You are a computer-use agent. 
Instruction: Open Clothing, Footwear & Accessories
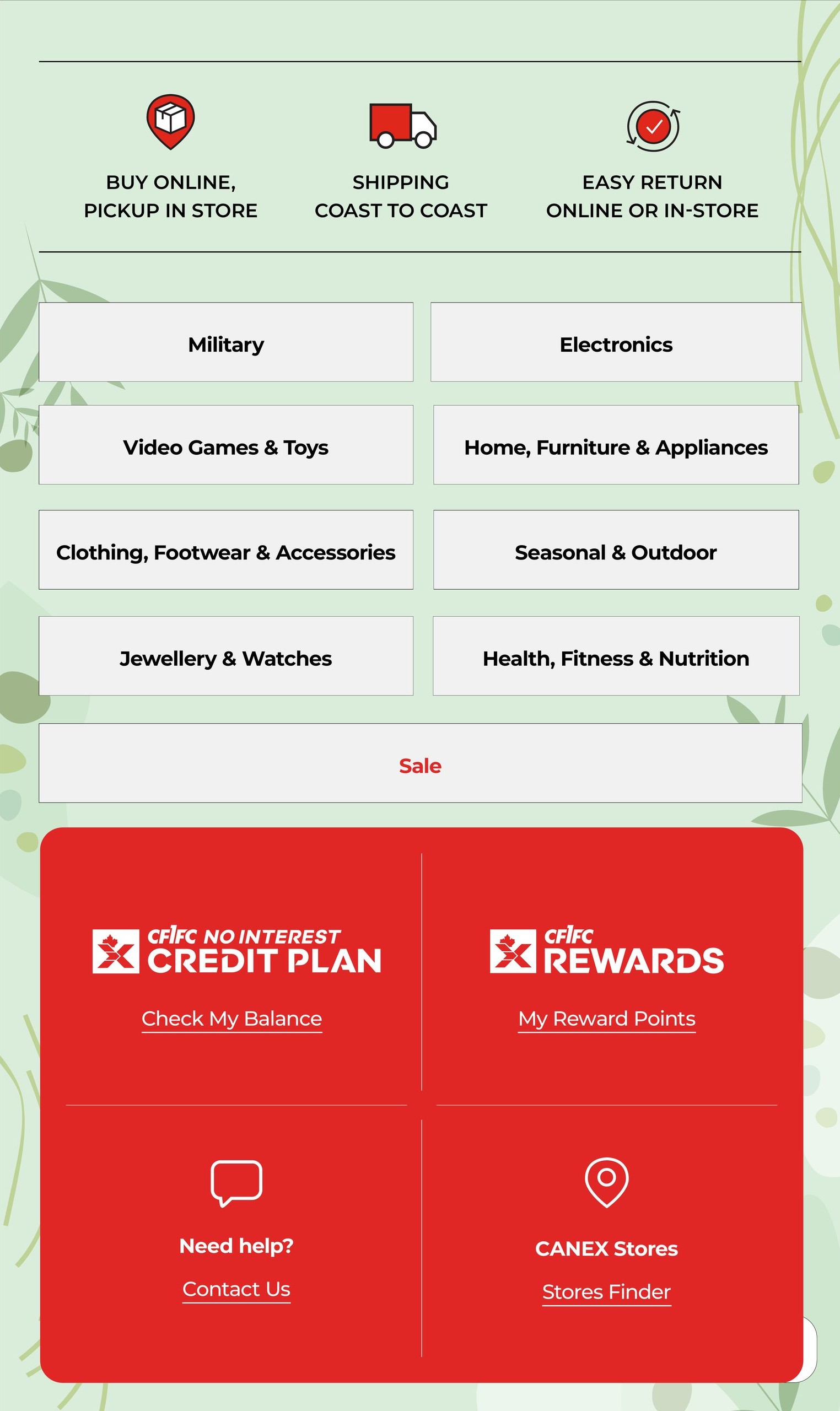click(226, 550)
